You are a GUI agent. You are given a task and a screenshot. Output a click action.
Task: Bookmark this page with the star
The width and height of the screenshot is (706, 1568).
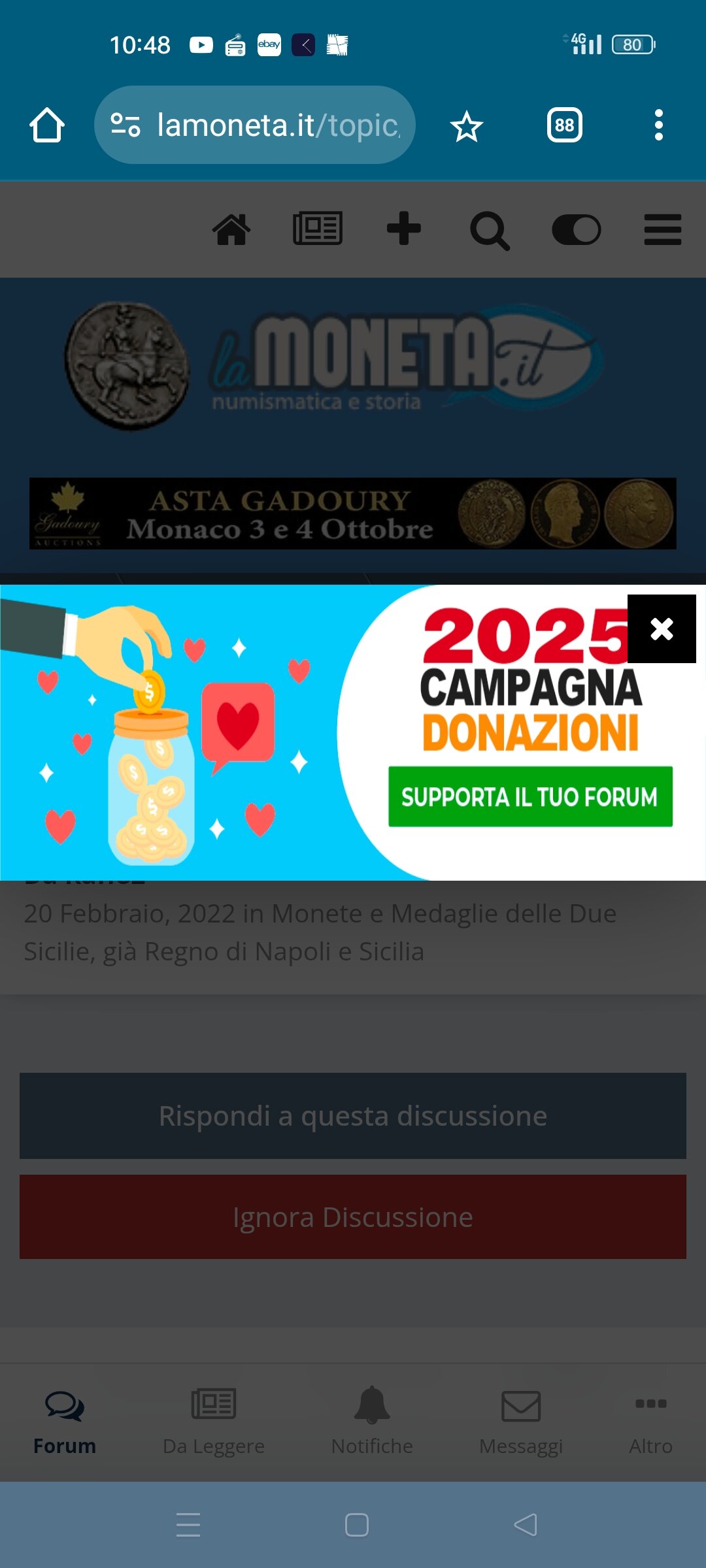(x=466, y=125)
